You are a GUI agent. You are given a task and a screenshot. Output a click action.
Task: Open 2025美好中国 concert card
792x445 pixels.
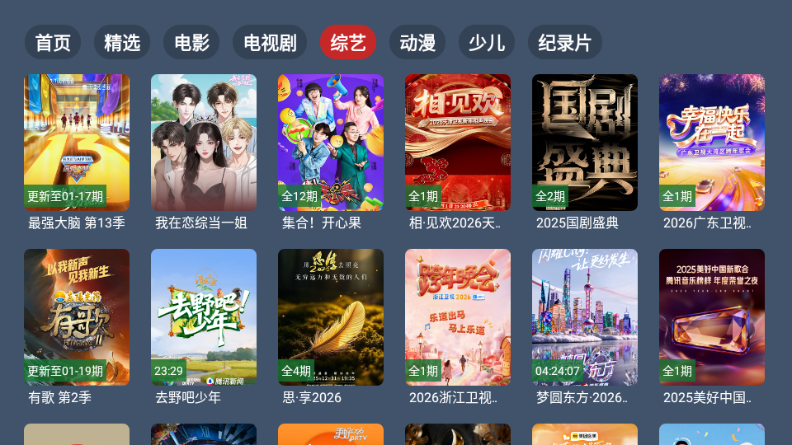tap(712, 317)
